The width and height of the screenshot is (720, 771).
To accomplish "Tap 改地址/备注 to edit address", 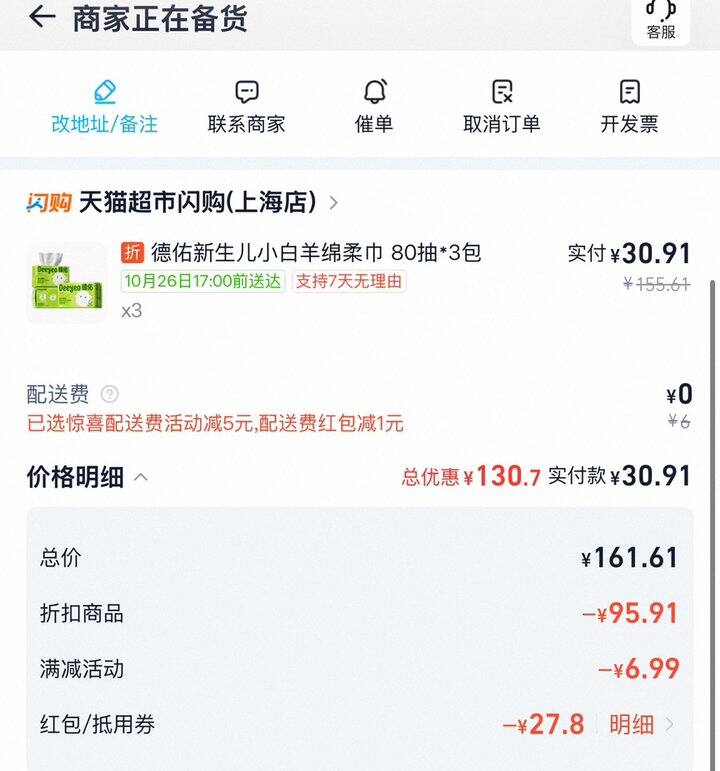I will 105,108.
